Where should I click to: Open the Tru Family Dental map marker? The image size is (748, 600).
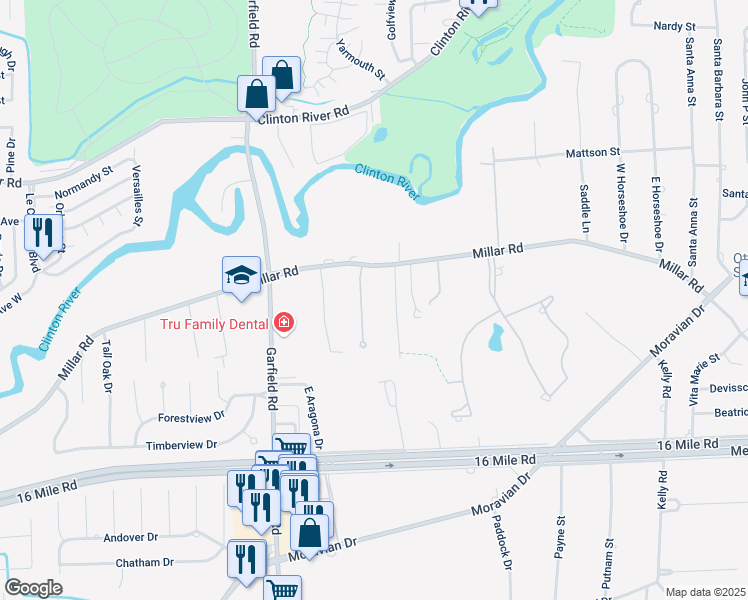click(284, 323)
